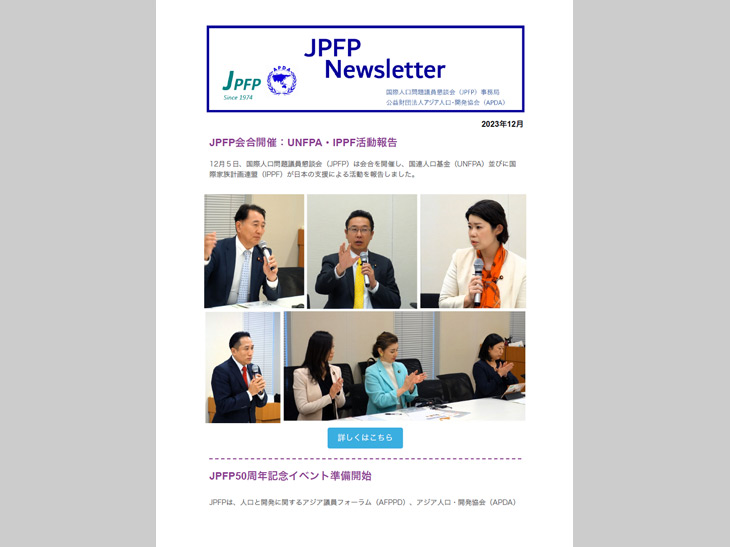Tap the 詳しくはこちら button
The image size is (730, 547).
(365, 438)
